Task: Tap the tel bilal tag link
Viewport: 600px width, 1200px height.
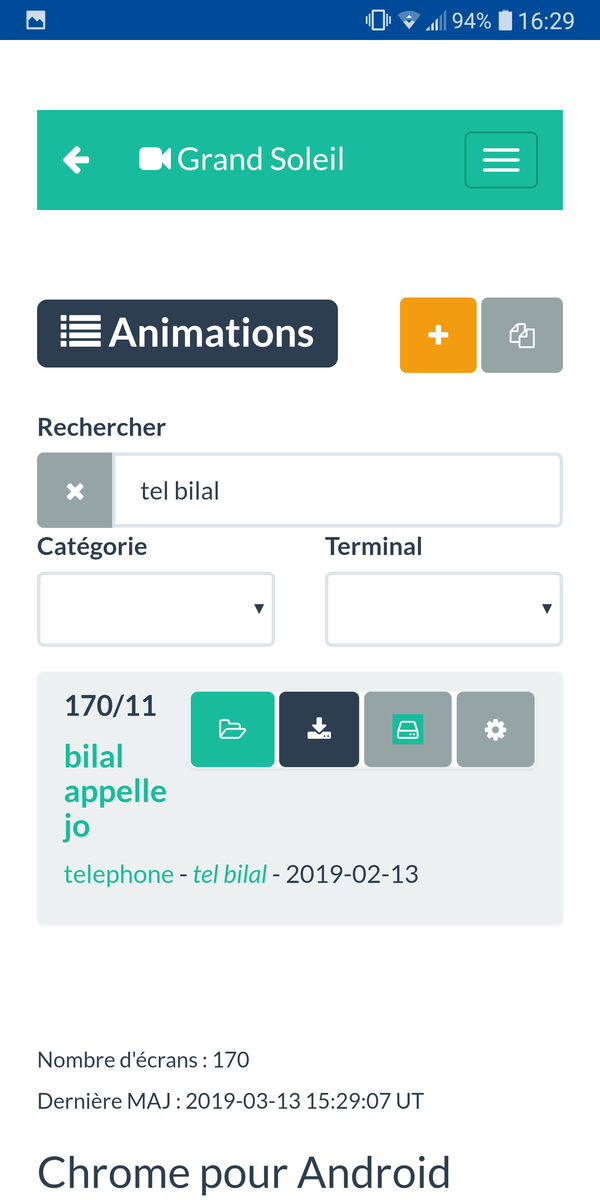Action: (x=230, y=874)
